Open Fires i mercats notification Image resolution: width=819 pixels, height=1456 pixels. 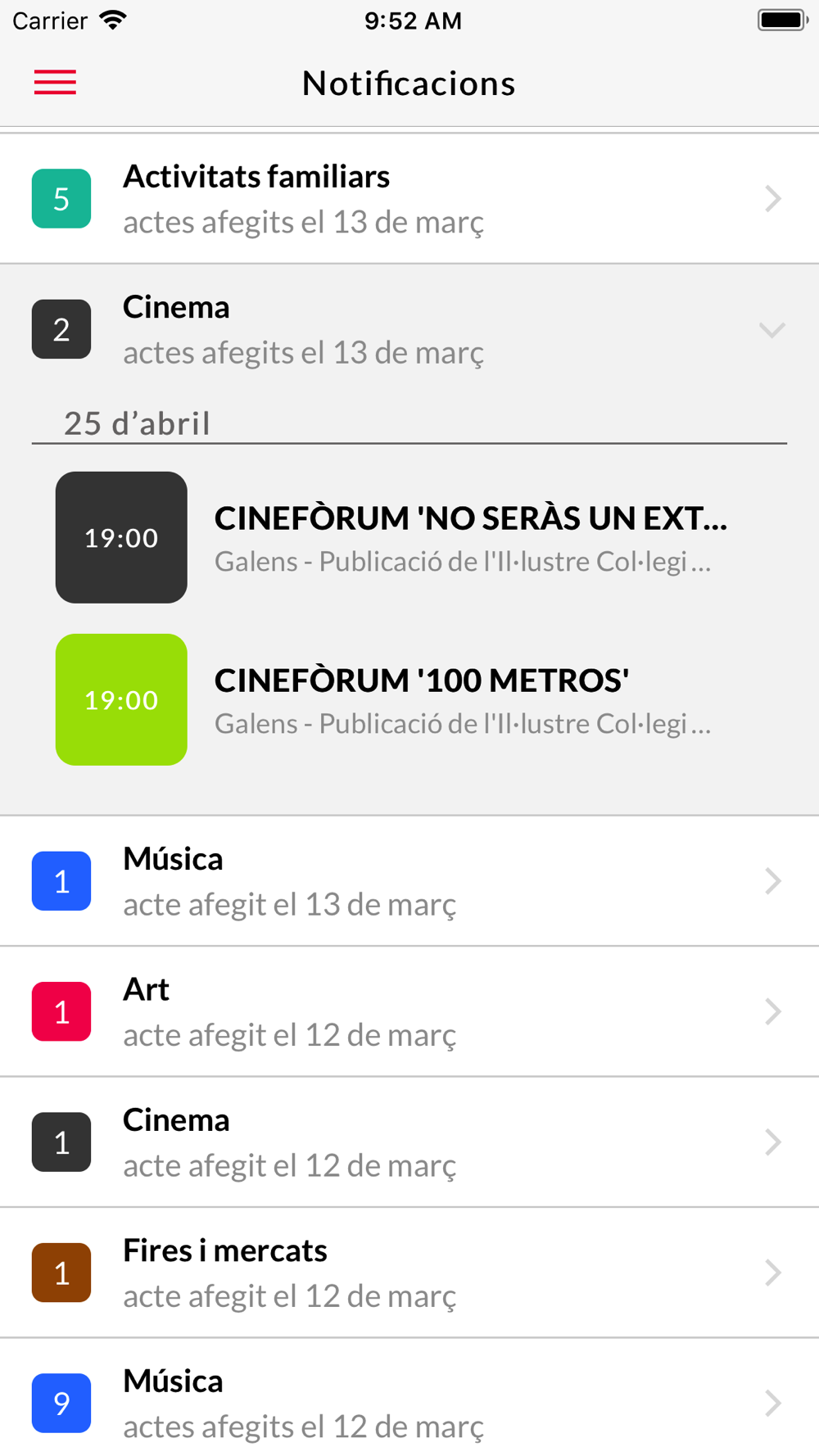[x=409, y=1273]
